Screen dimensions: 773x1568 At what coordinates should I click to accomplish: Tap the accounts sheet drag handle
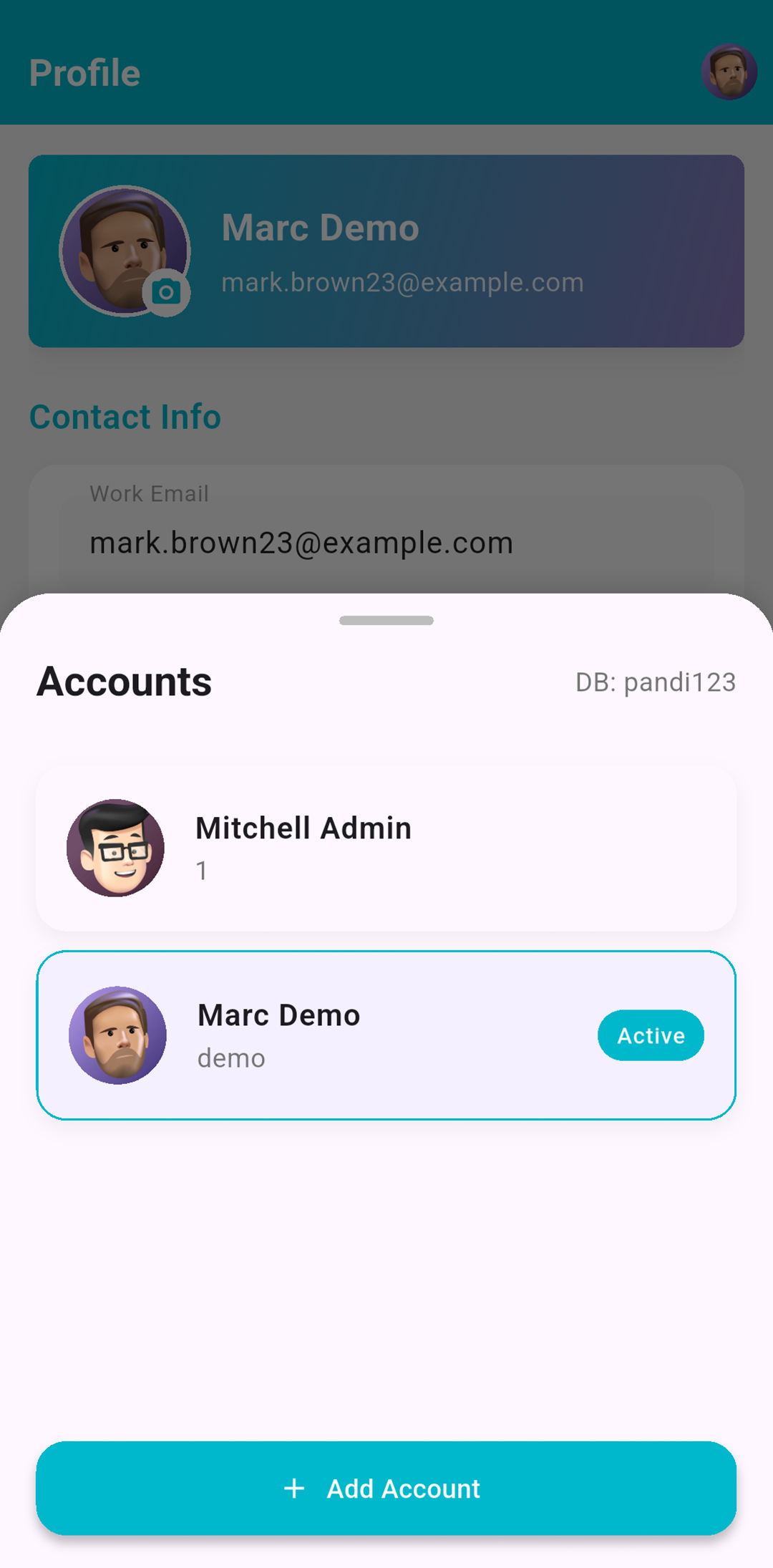point(386,620)
